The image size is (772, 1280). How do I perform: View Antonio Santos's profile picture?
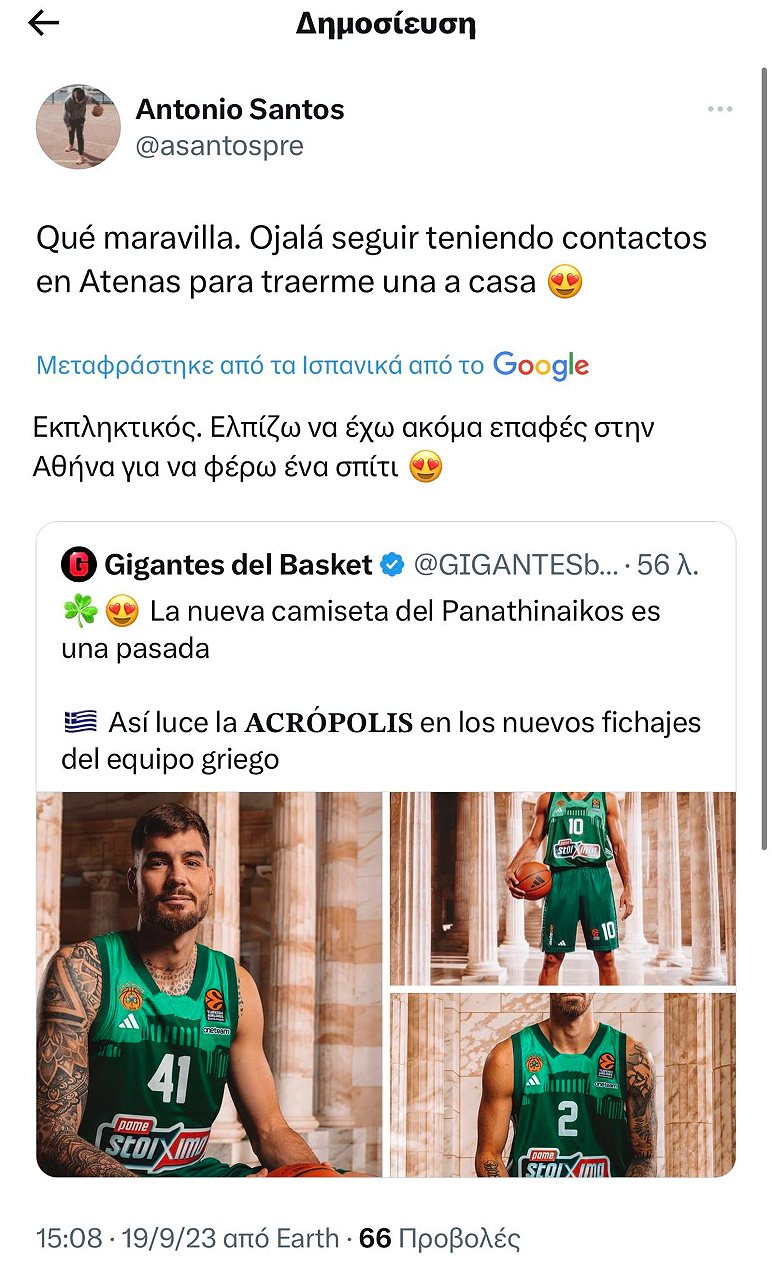click(78, 126)
